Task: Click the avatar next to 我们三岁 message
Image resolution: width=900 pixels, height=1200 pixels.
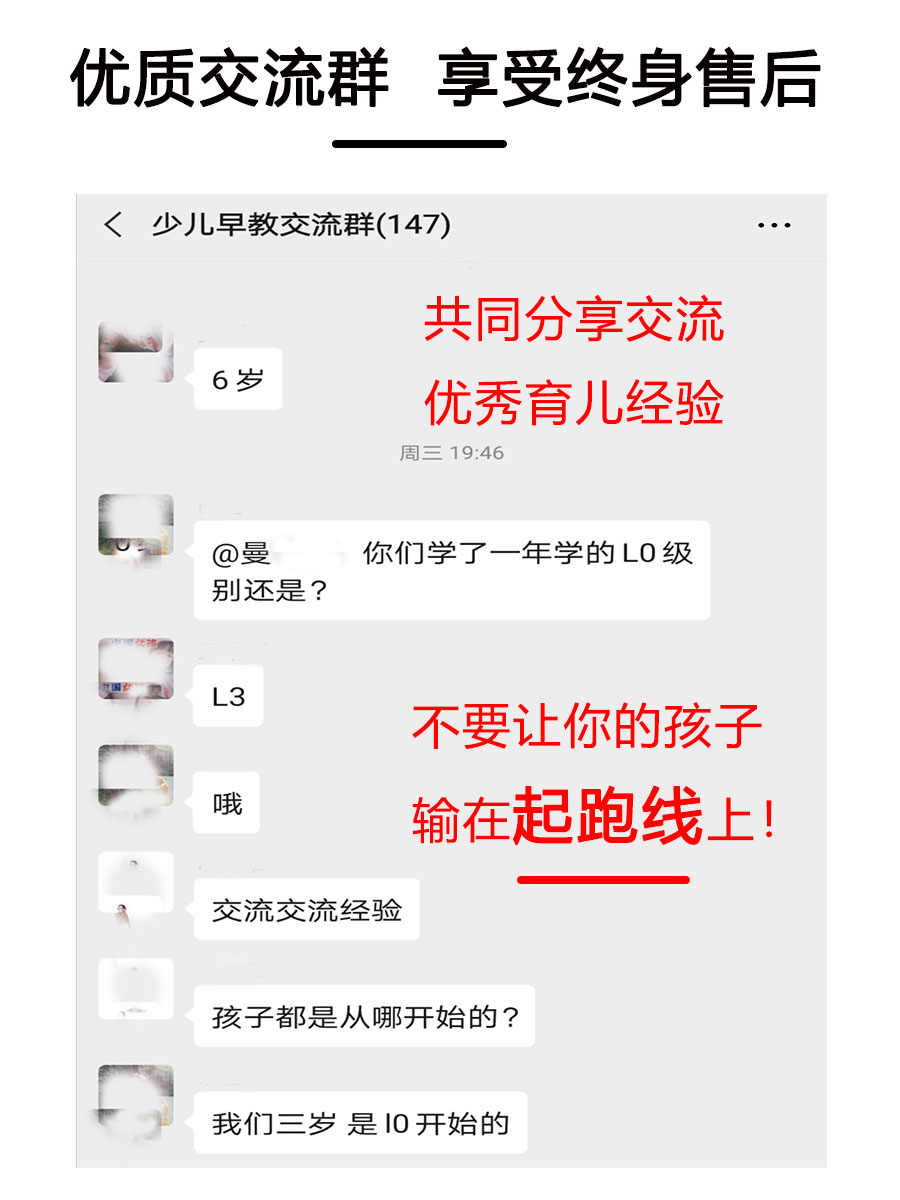Action: point(137,1095)
